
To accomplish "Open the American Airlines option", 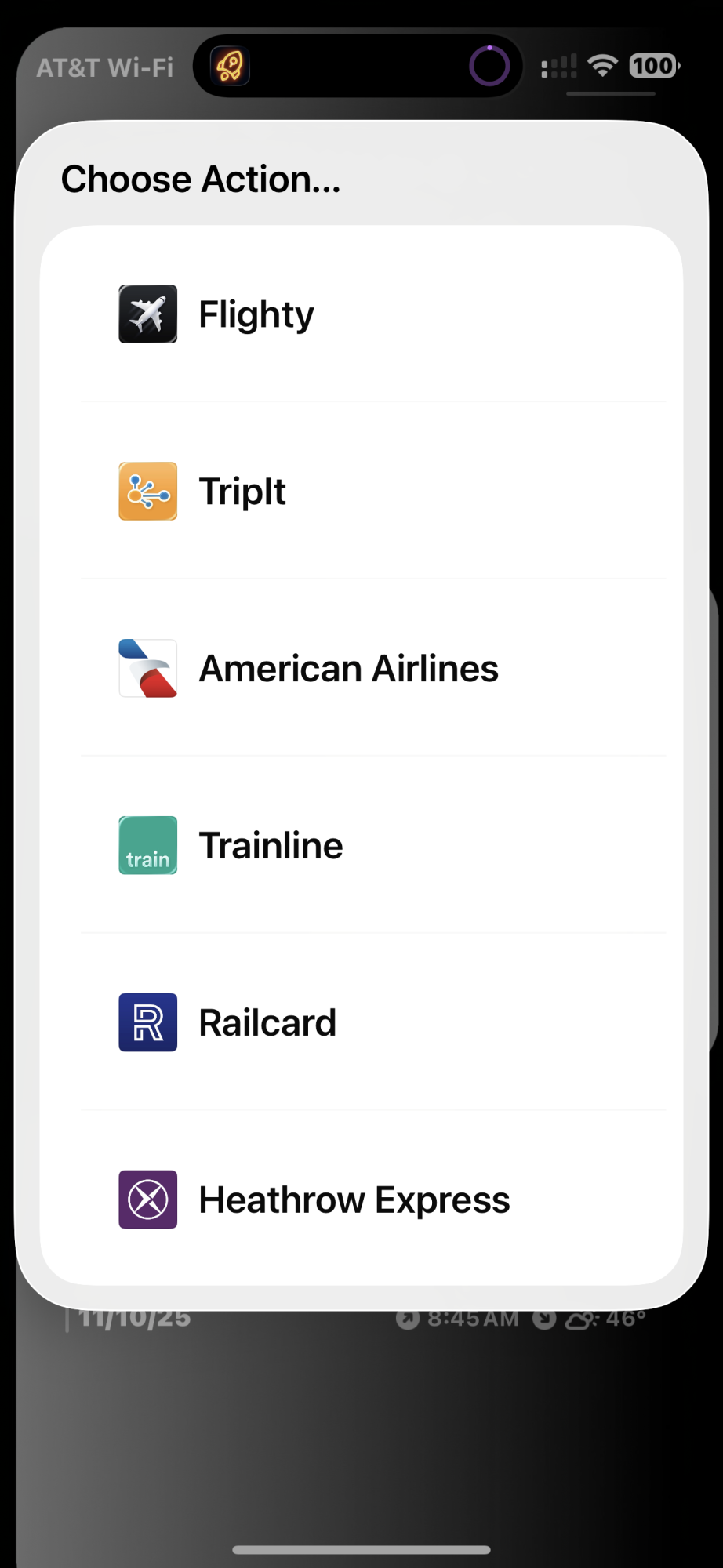I will point(361,669).
